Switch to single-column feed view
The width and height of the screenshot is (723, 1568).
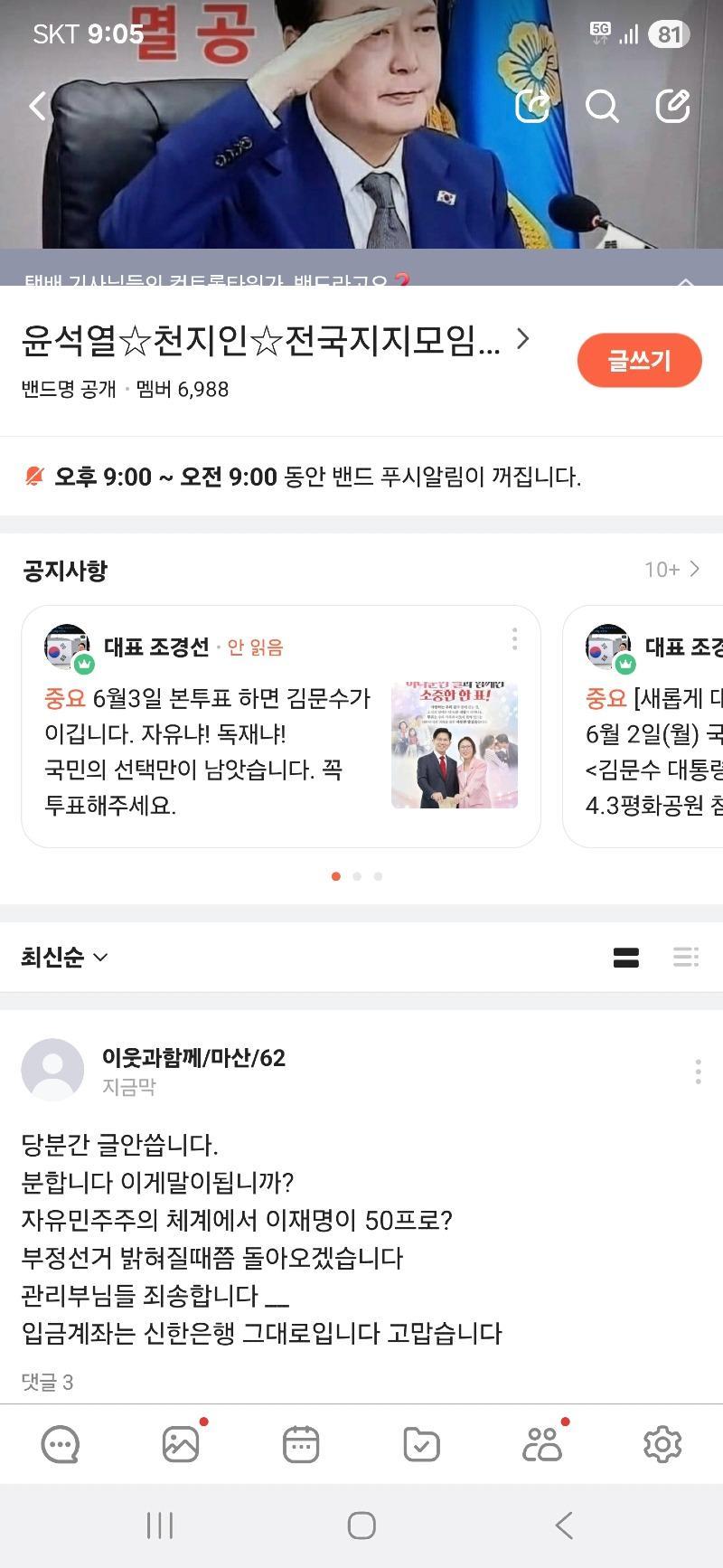click(x=625, y=957)
